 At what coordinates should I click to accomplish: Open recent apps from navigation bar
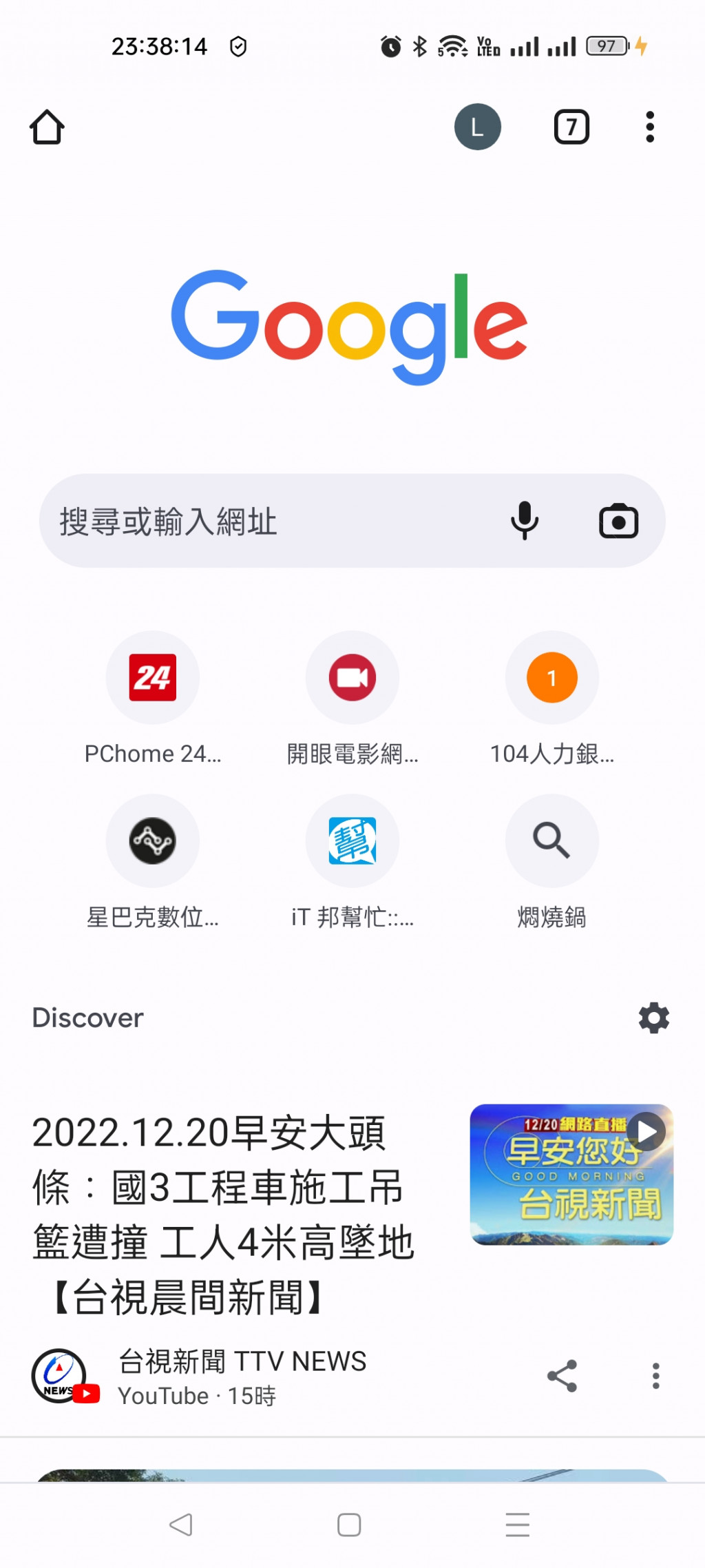pyautogui.click(x=517, y=1525)
